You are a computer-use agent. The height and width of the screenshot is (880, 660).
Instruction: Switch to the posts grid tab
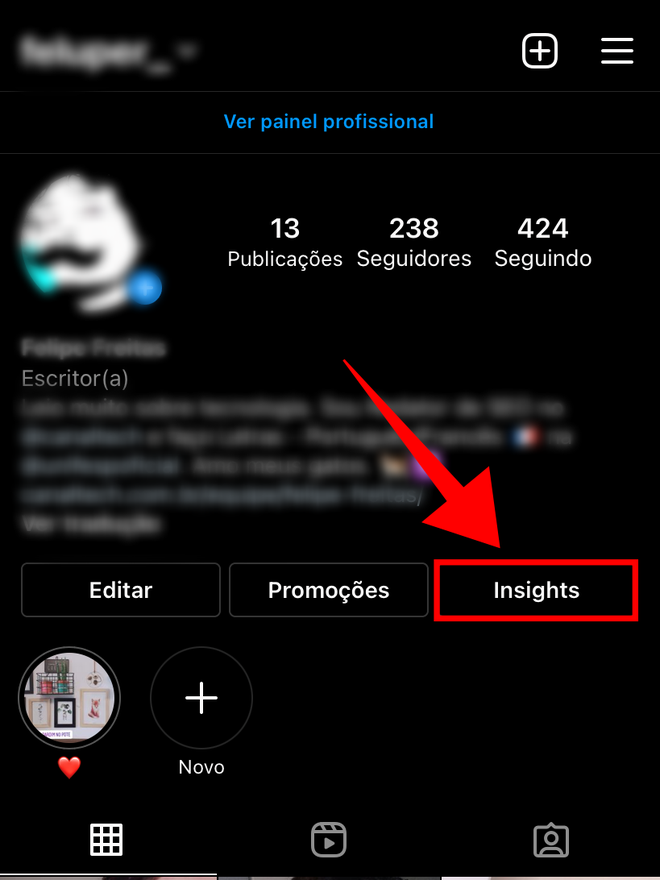(107, 840)
